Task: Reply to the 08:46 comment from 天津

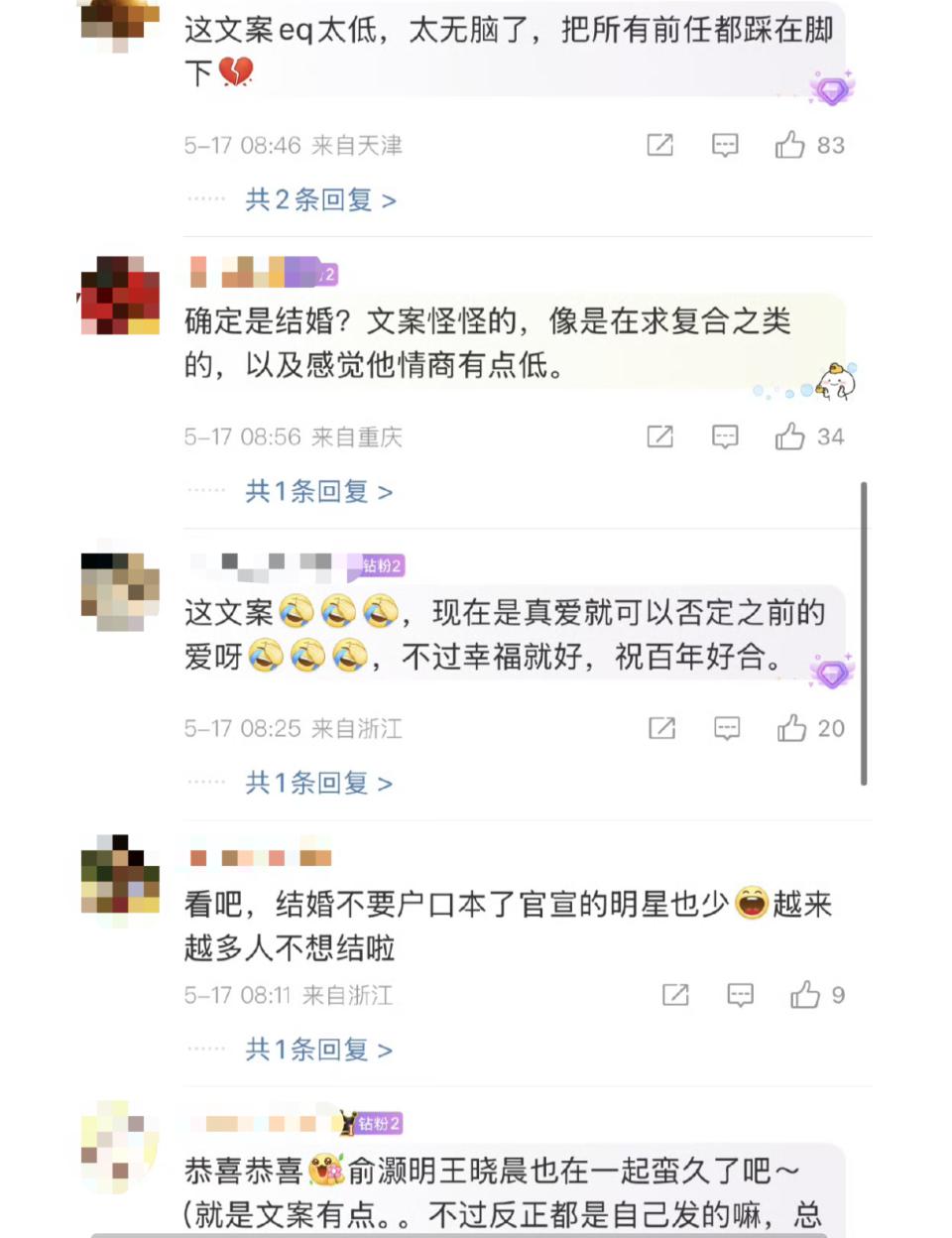Action: [x=725, y=146]
